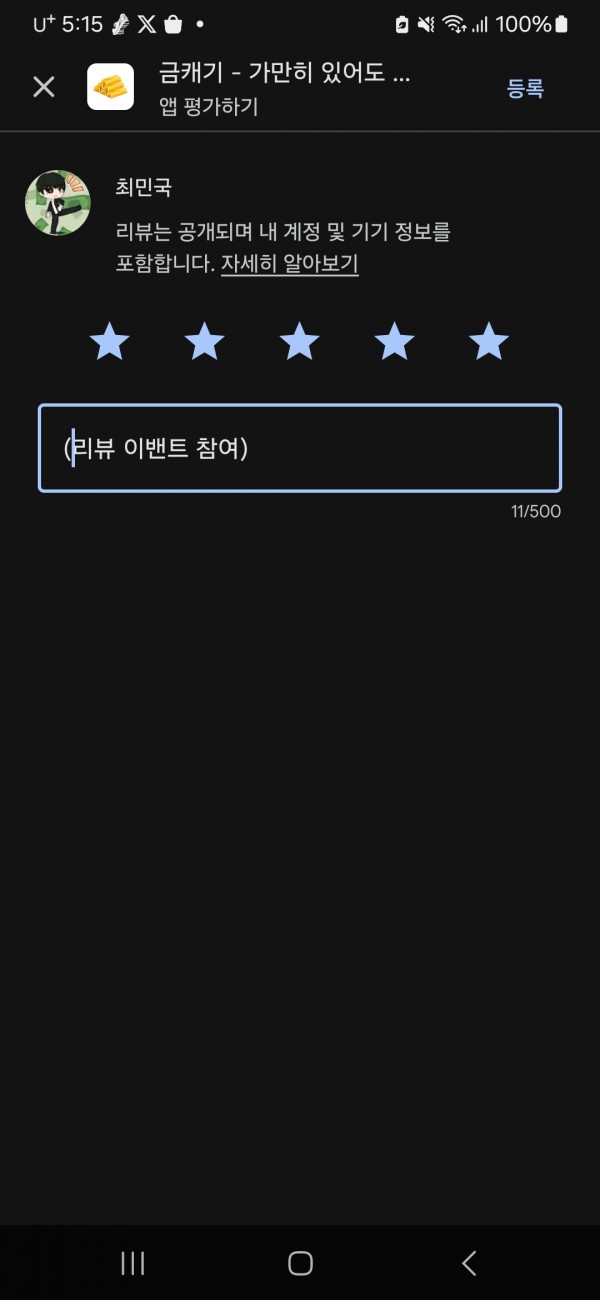Viewport: 600px width, 1300px height.
Task: Give the app five stars
Action: 489,342
